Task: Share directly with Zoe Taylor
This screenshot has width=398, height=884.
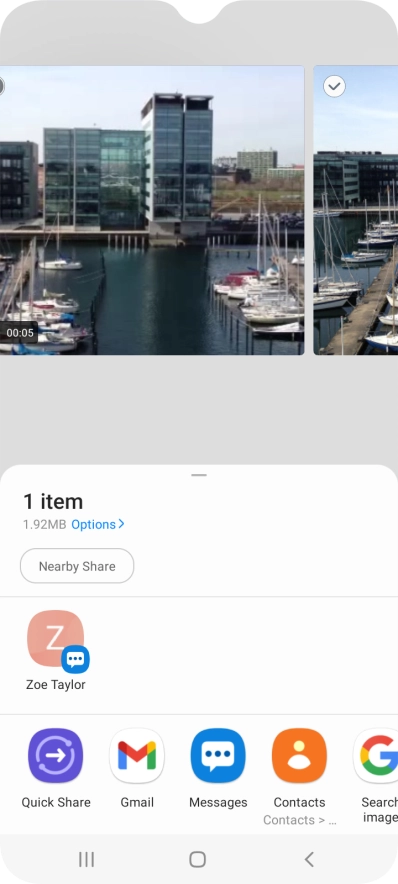Action: coord(56,651)
